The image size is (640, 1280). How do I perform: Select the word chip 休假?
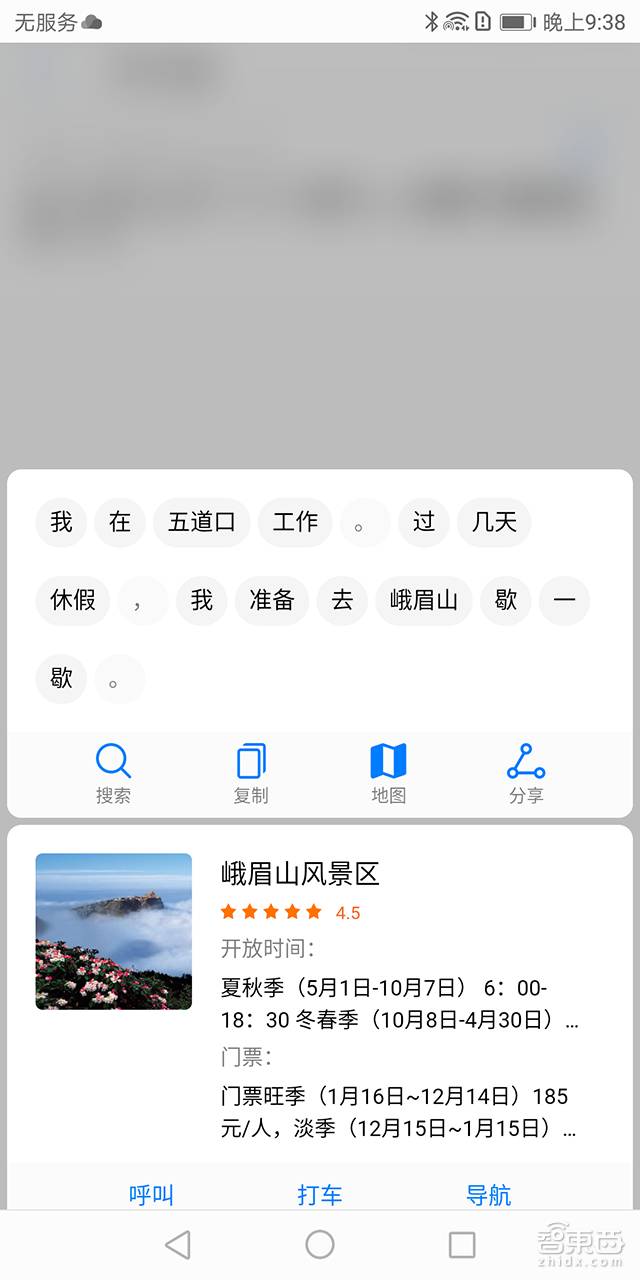pyautogui.click(x=73, y=600)
